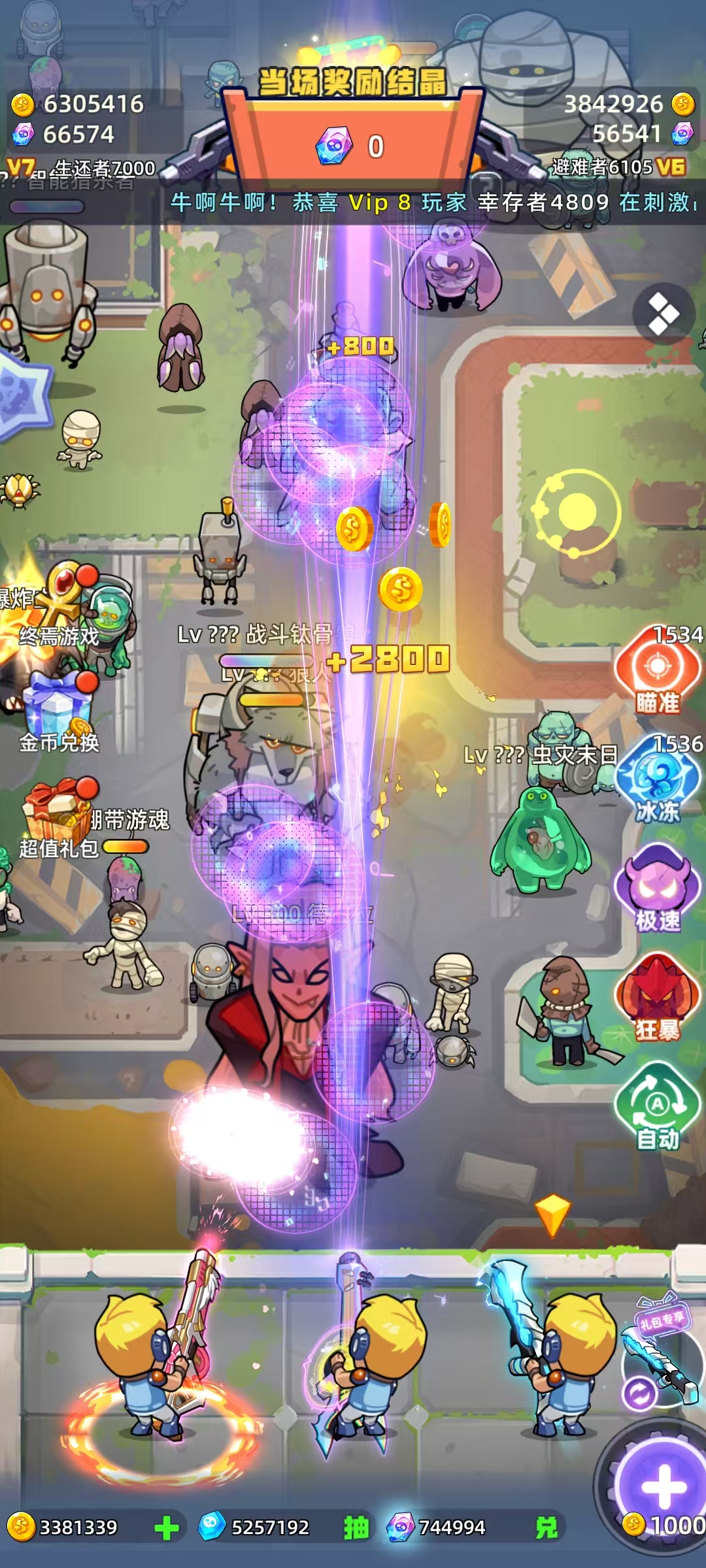The image size is (706, 1568).
Task: Trigger the 极速 speed skill
Action: tap(658, 890)
